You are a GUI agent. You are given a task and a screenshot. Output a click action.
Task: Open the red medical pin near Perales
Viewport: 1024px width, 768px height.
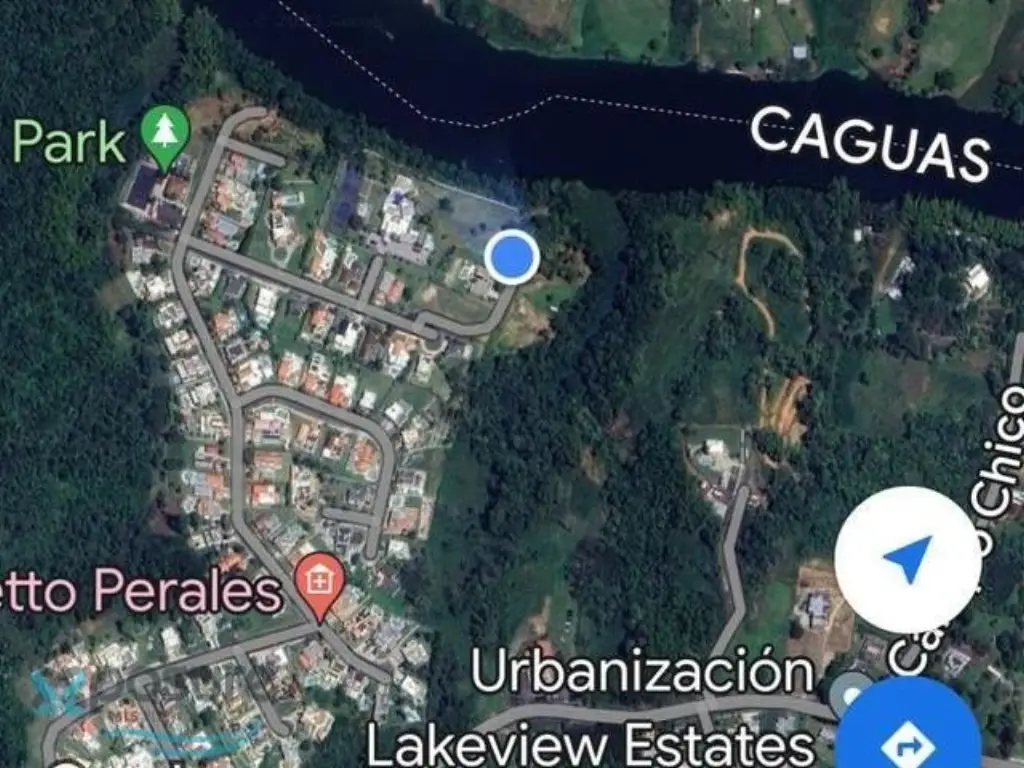point(319,582)
